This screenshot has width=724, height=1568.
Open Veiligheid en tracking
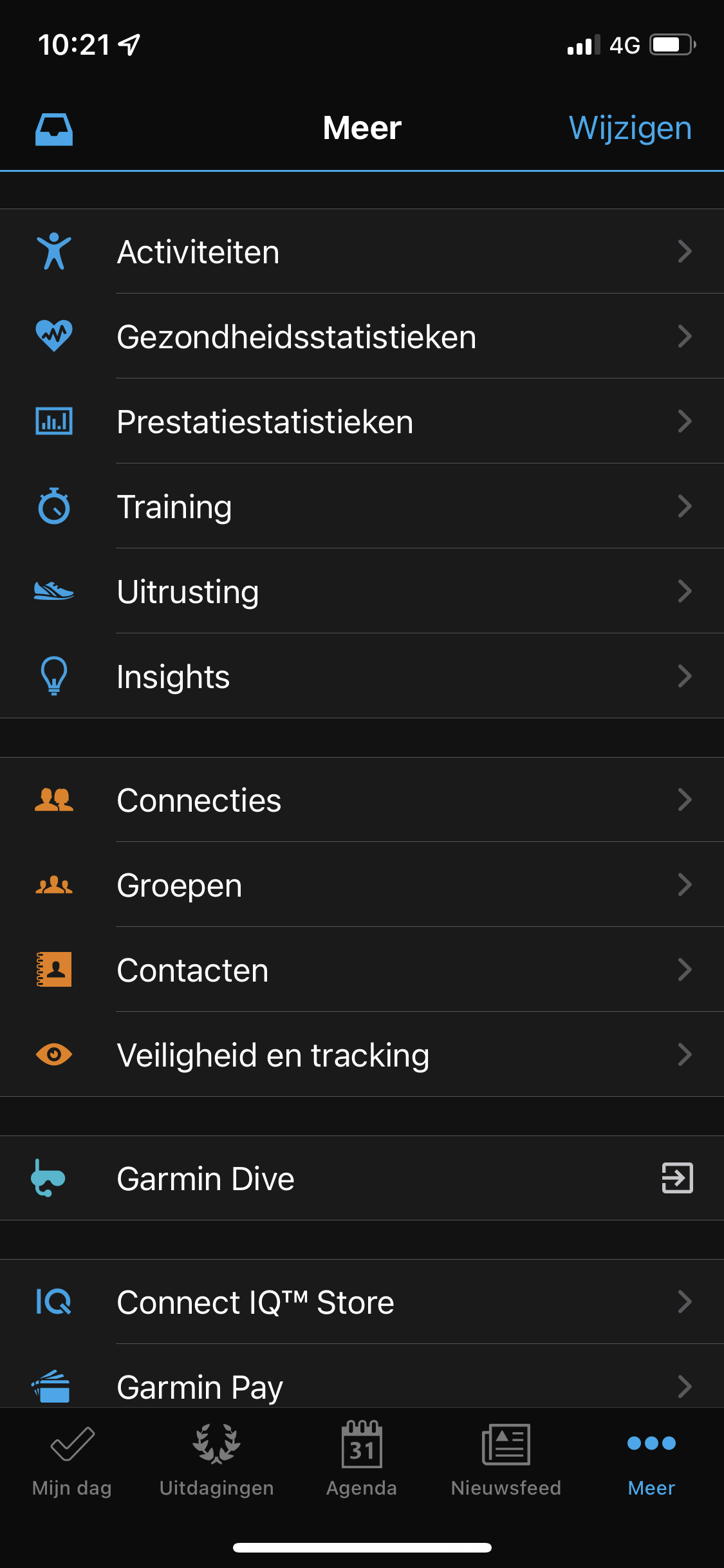tap(362, 1054)
